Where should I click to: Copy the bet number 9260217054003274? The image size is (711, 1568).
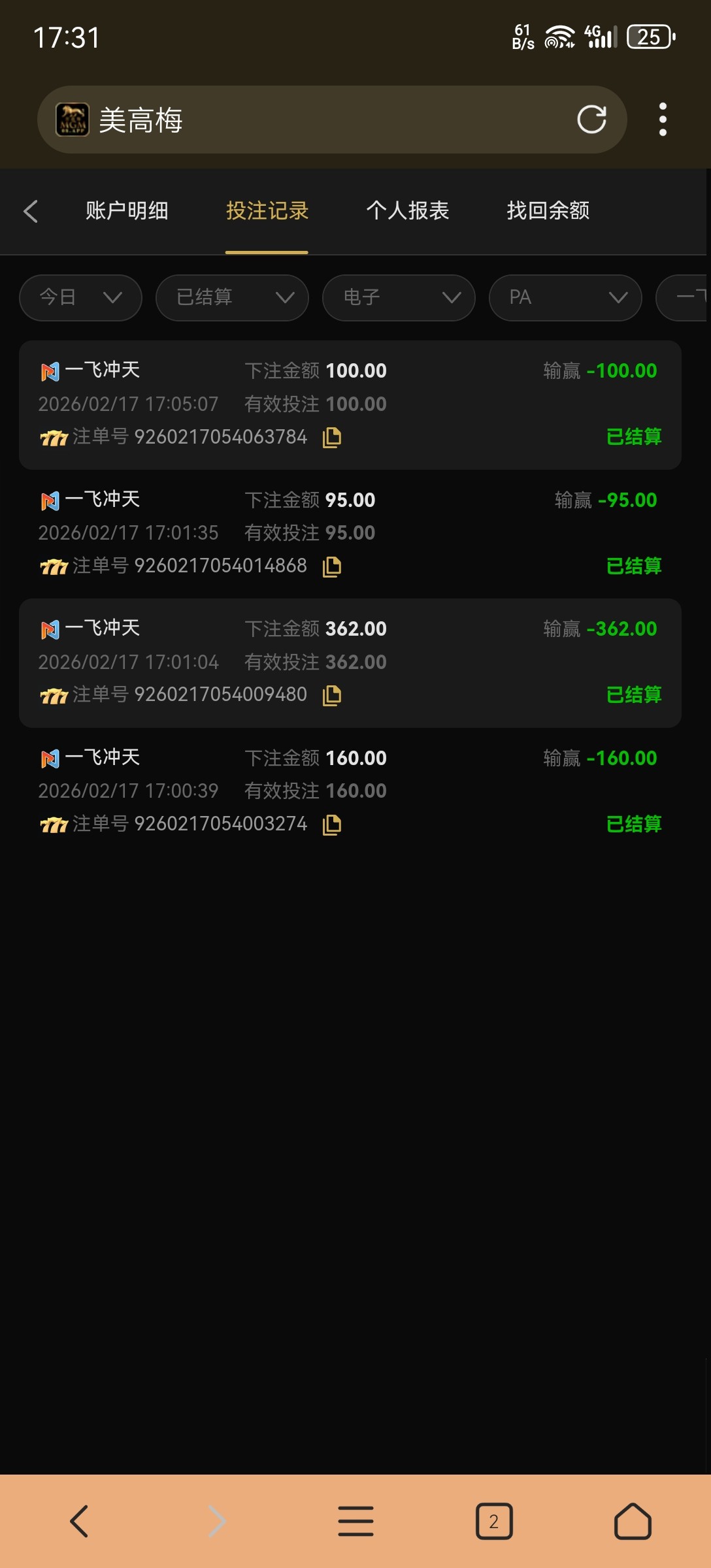332,824
